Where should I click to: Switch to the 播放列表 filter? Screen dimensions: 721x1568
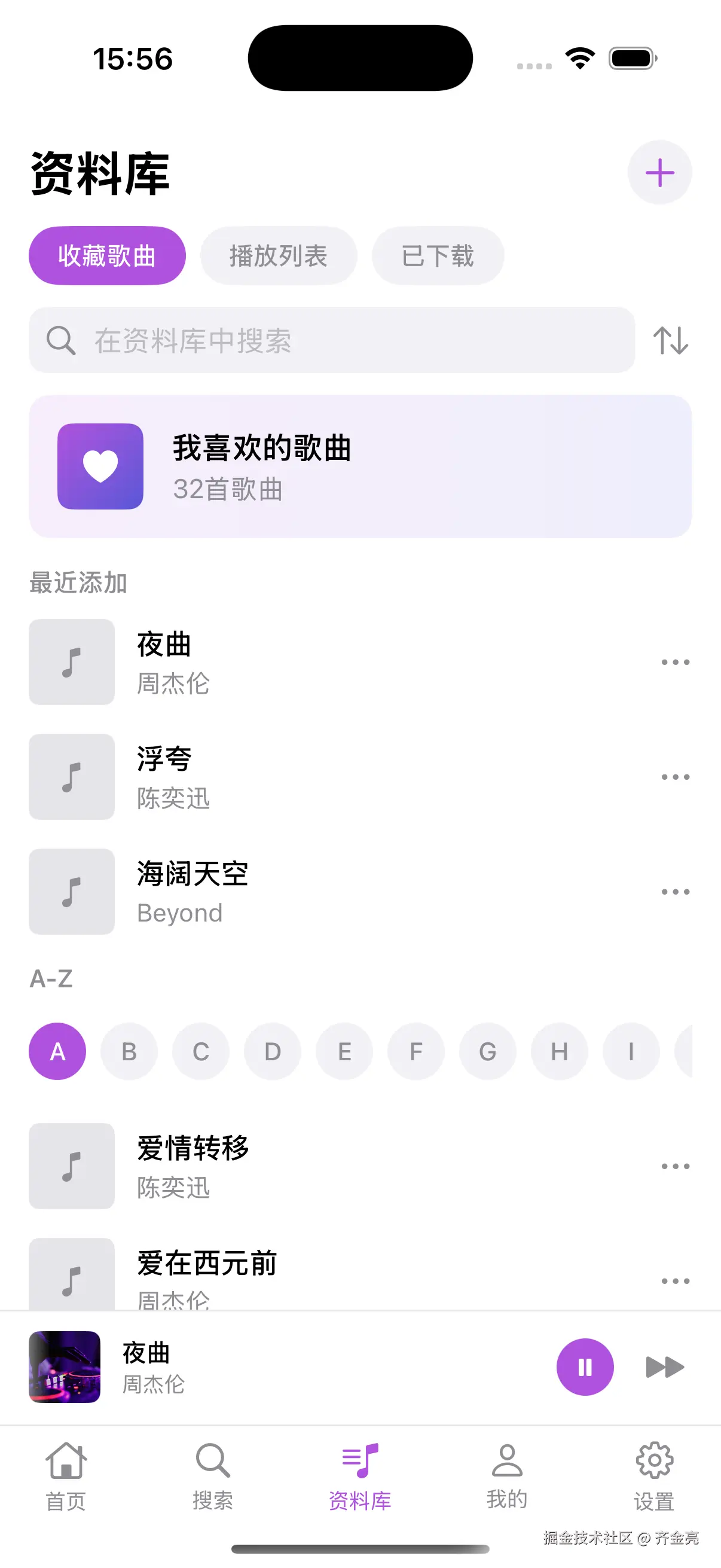click(278, 256)
